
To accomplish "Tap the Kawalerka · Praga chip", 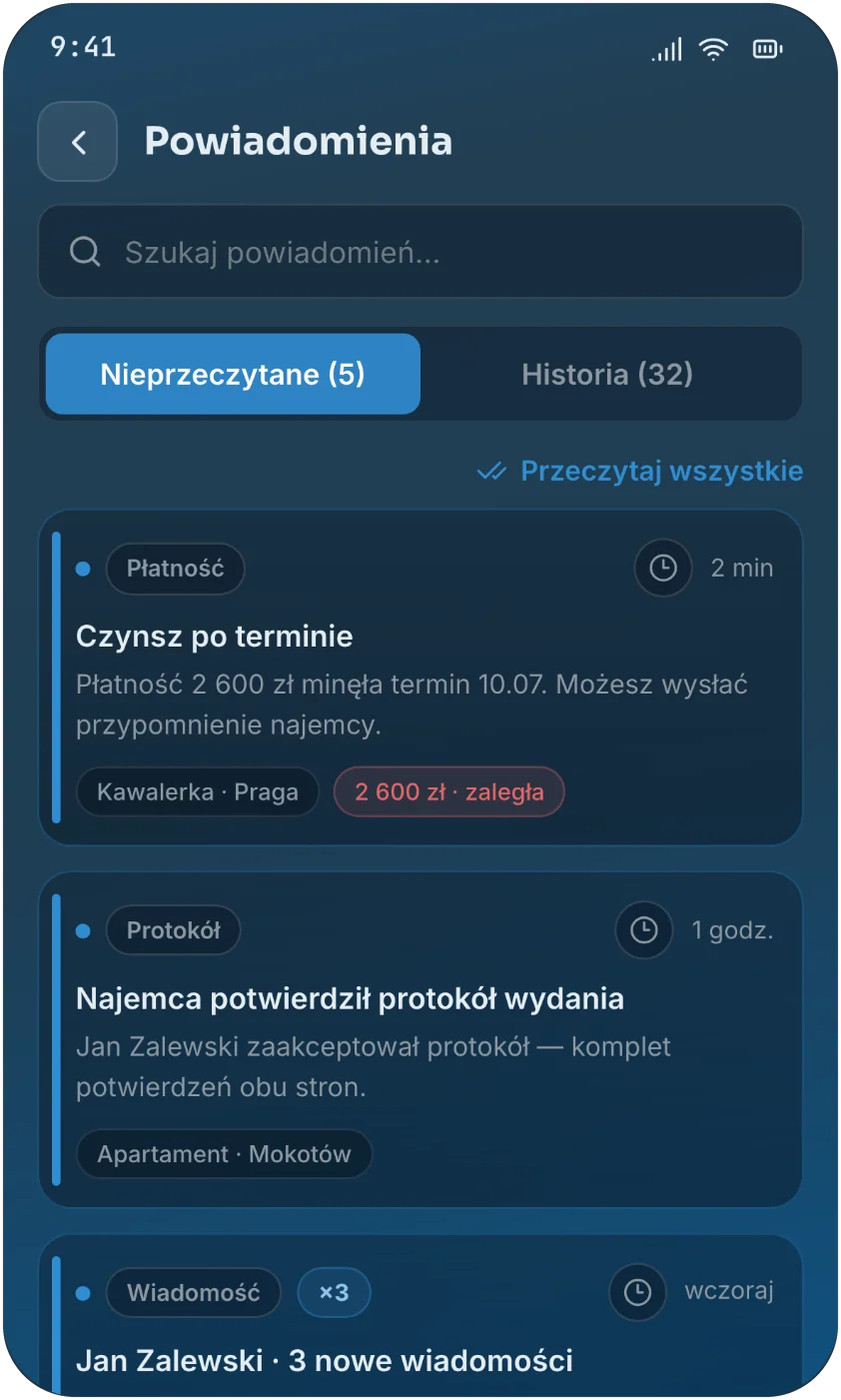I will pyautogui.click(x=198, y=792).
